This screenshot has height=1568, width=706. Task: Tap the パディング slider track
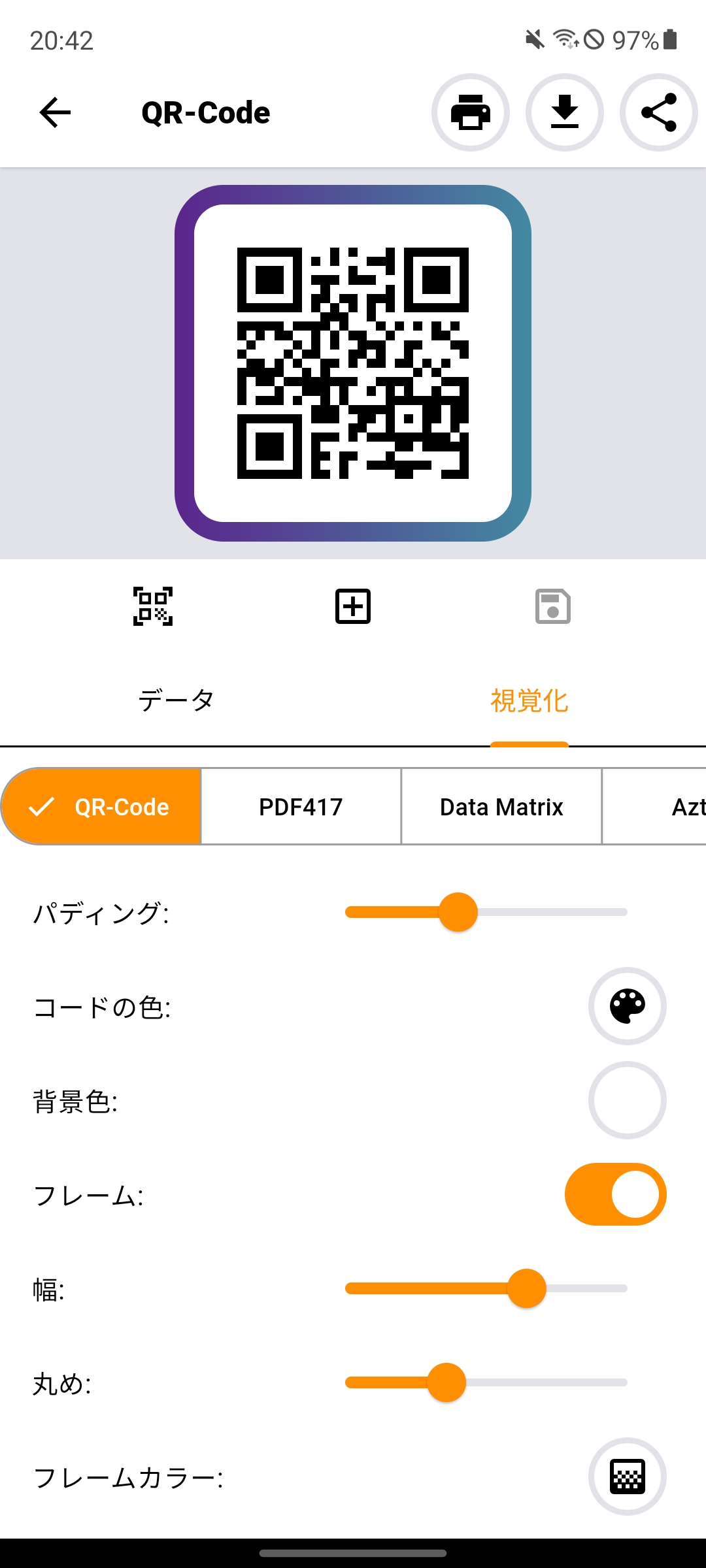[x=486, y=912]
